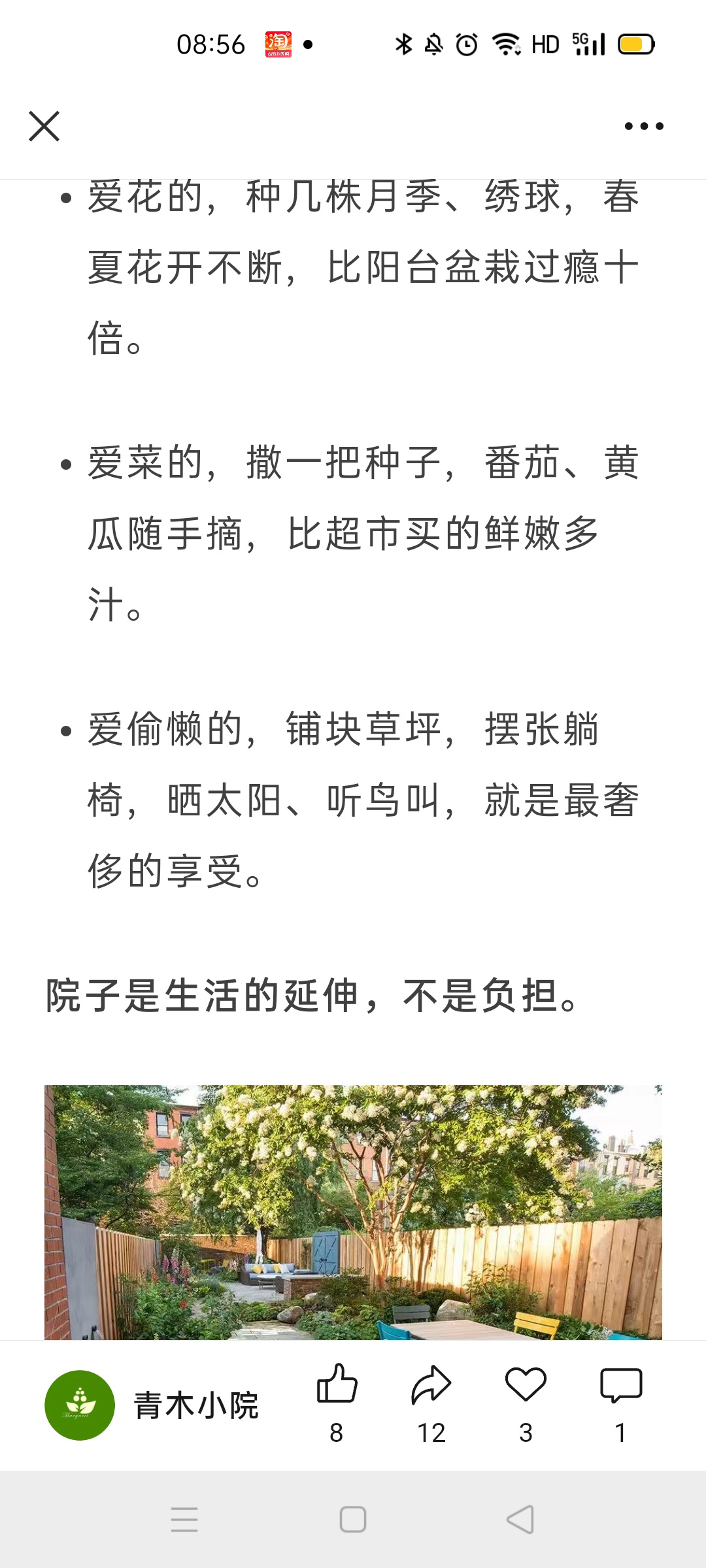Like the article with the thumbs-up icon
706x1568 pixels.
click(x=337, y=1384)
